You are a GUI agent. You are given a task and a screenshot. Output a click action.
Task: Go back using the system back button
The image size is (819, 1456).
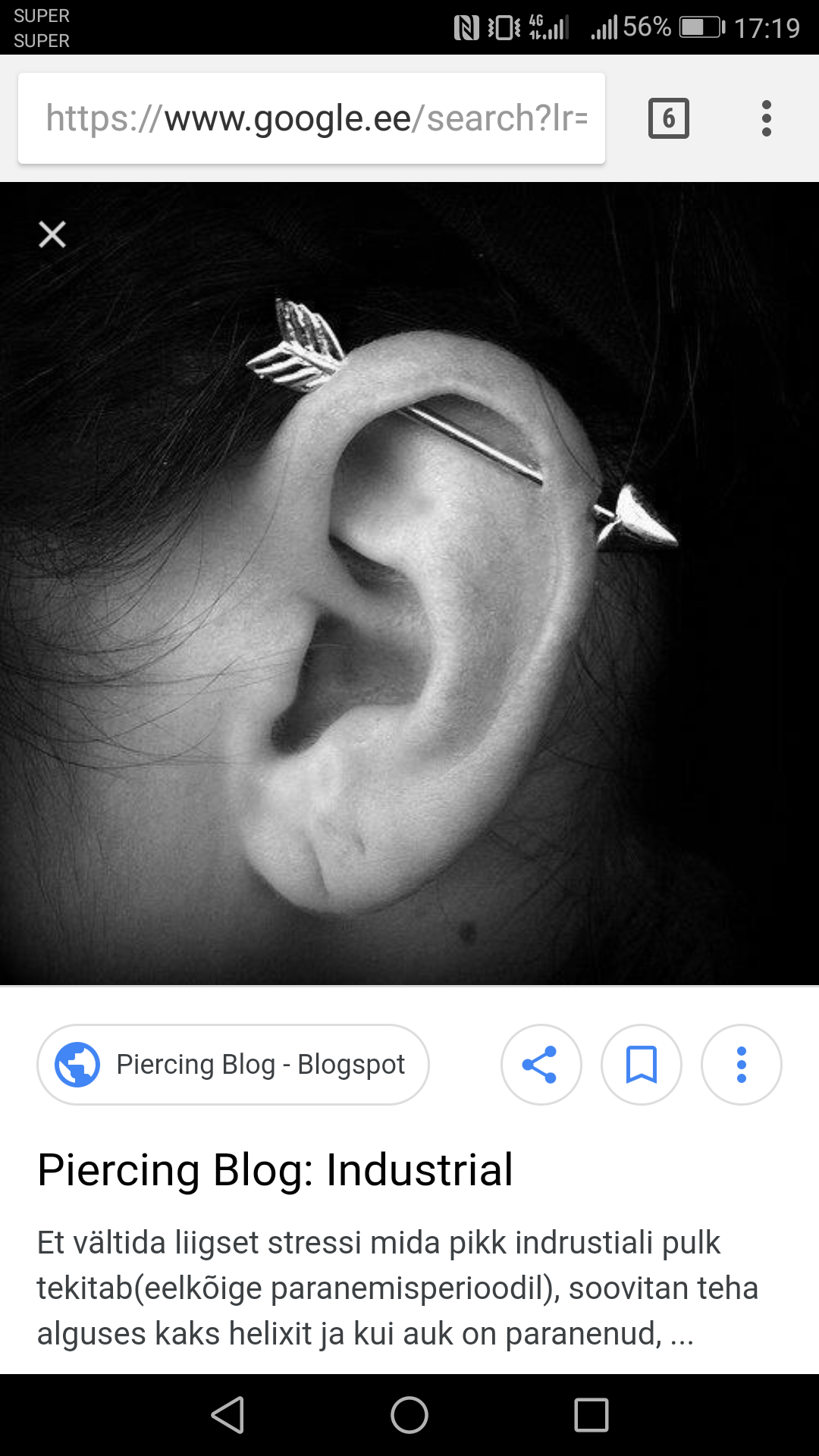tap(227, 1415)
